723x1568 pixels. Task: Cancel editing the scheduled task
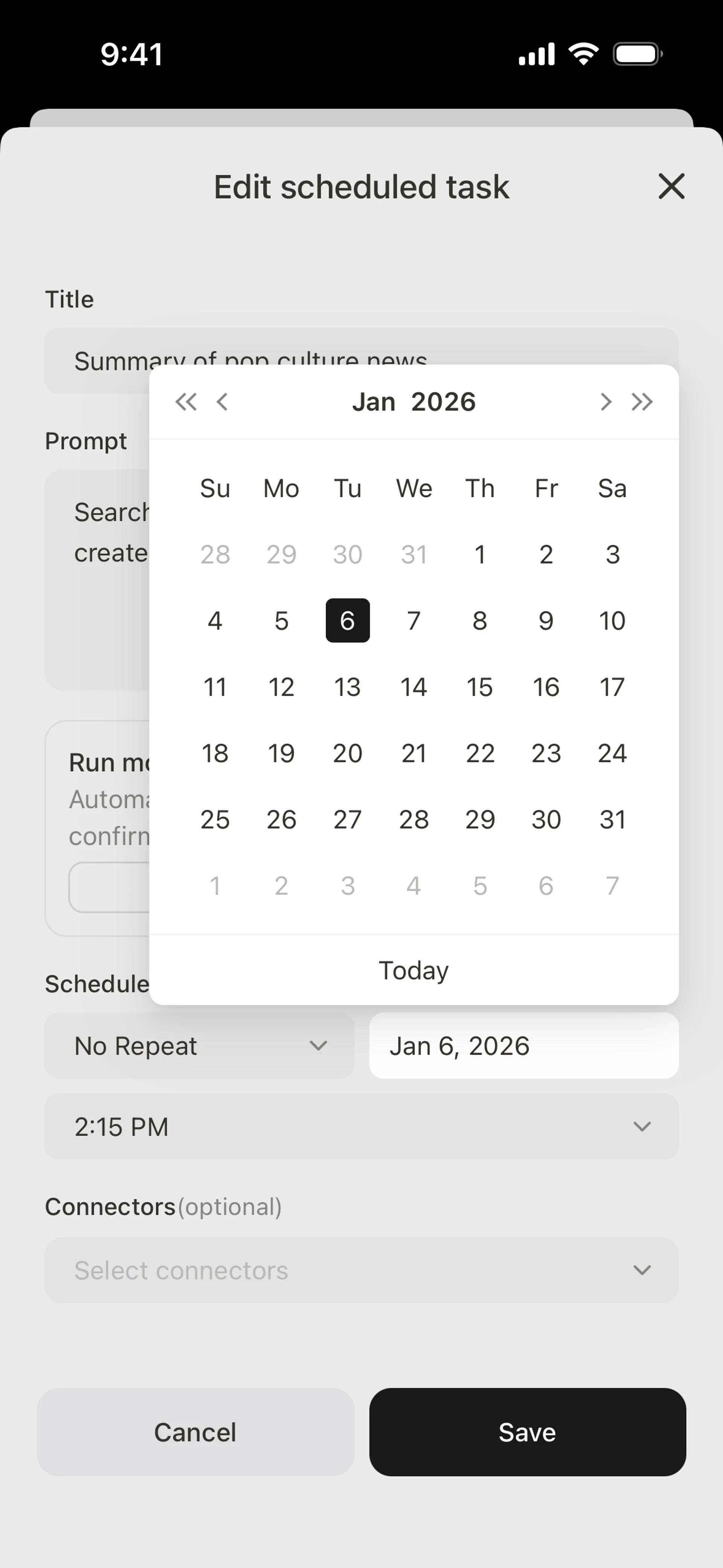coord(195,1432)
